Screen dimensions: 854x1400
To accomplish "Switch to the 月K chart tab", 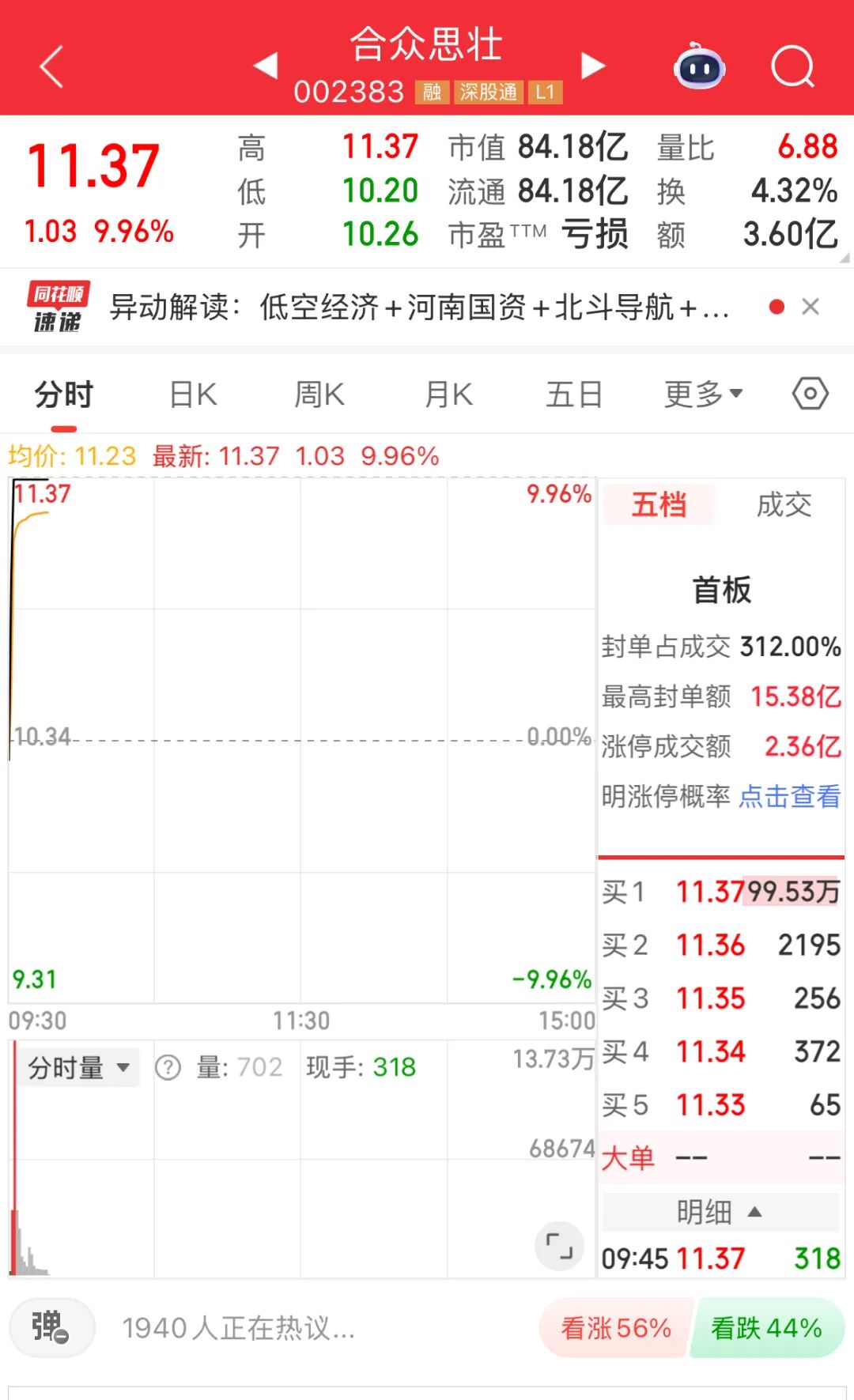I will click(x=448, y=394).
